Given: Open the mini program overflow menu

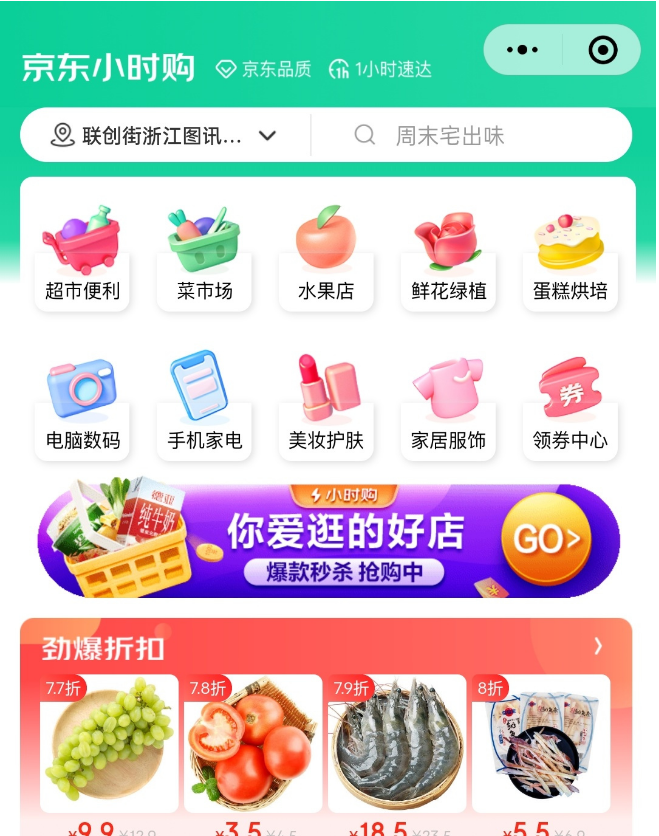Looking at the screenshot, I should pos(522,50).
